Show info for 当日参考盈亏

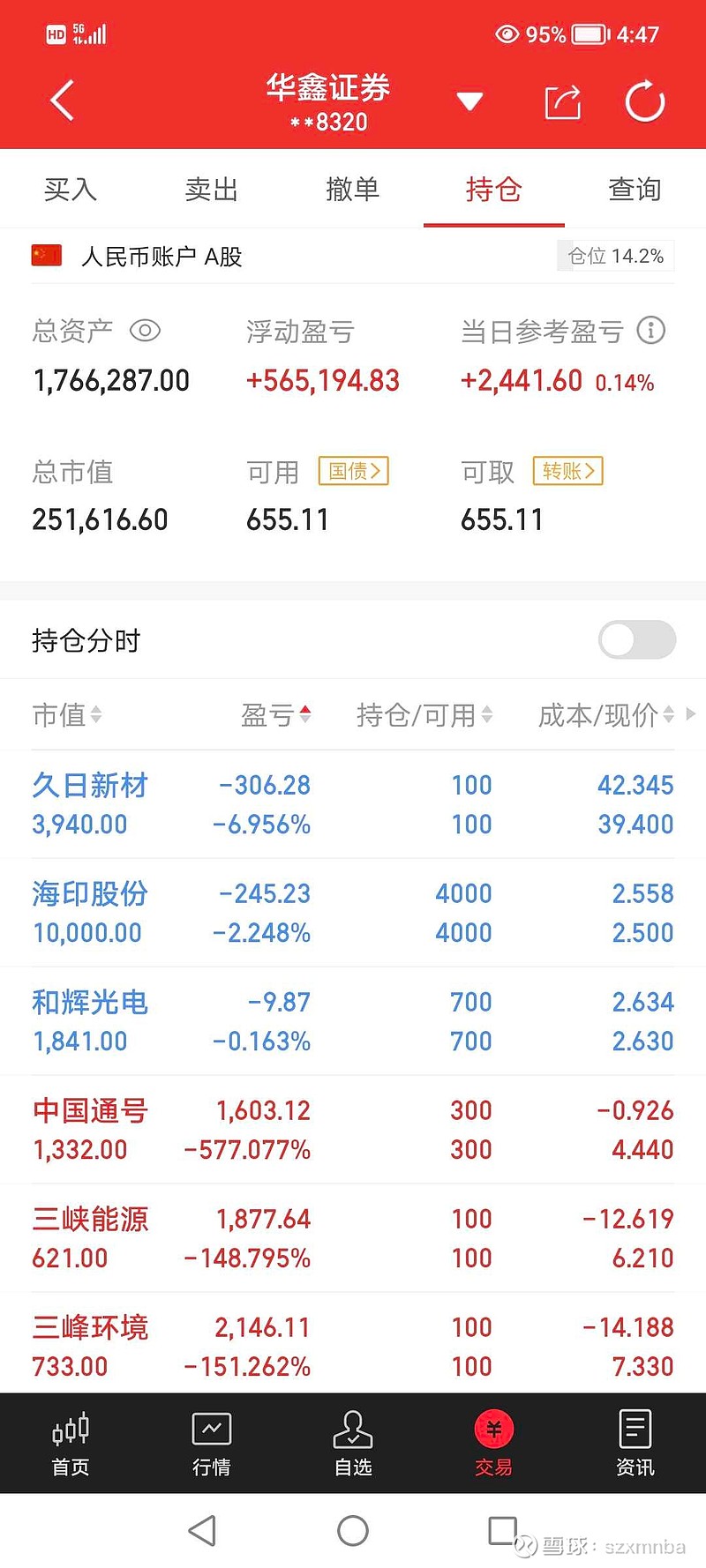[x=651, y=331]
